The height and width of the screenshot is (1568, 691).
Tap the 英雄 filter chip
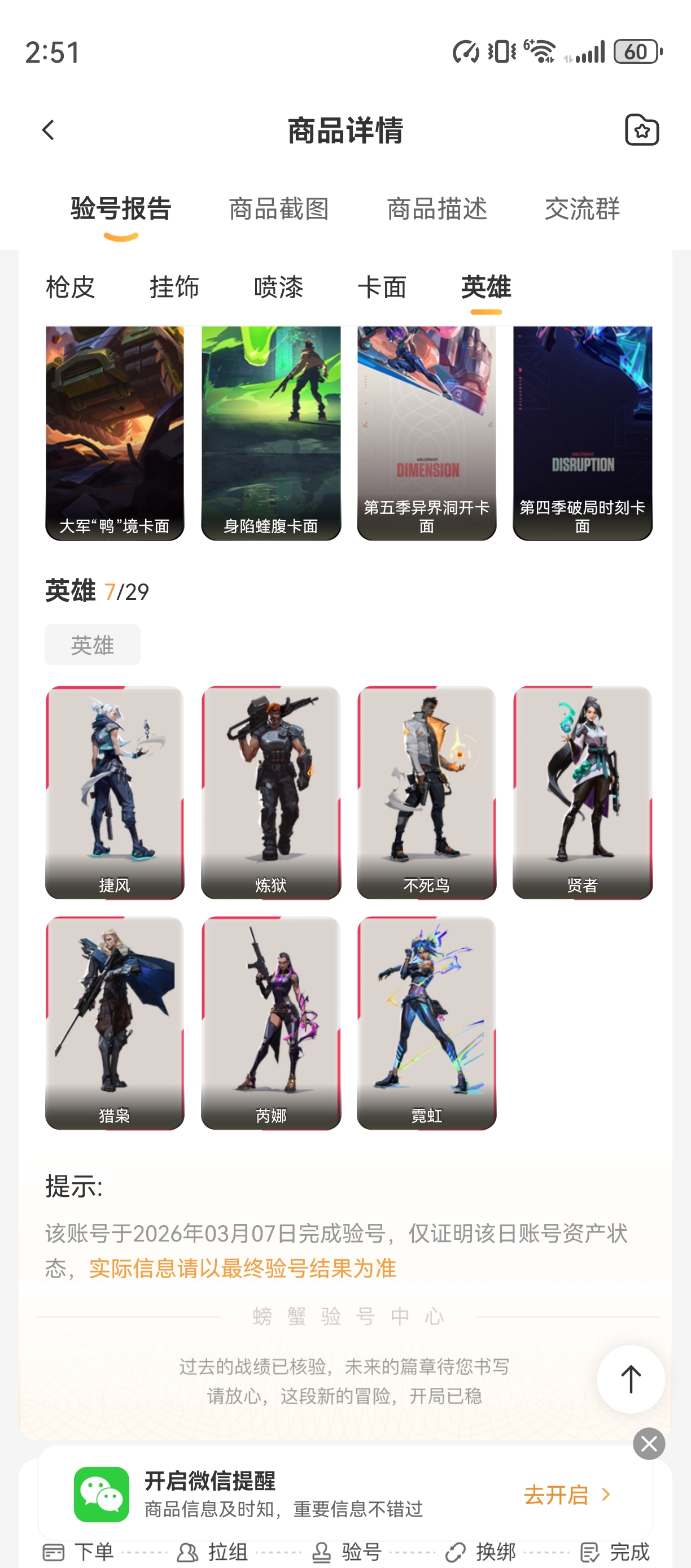pyautogui.click(x=93, y=644)
